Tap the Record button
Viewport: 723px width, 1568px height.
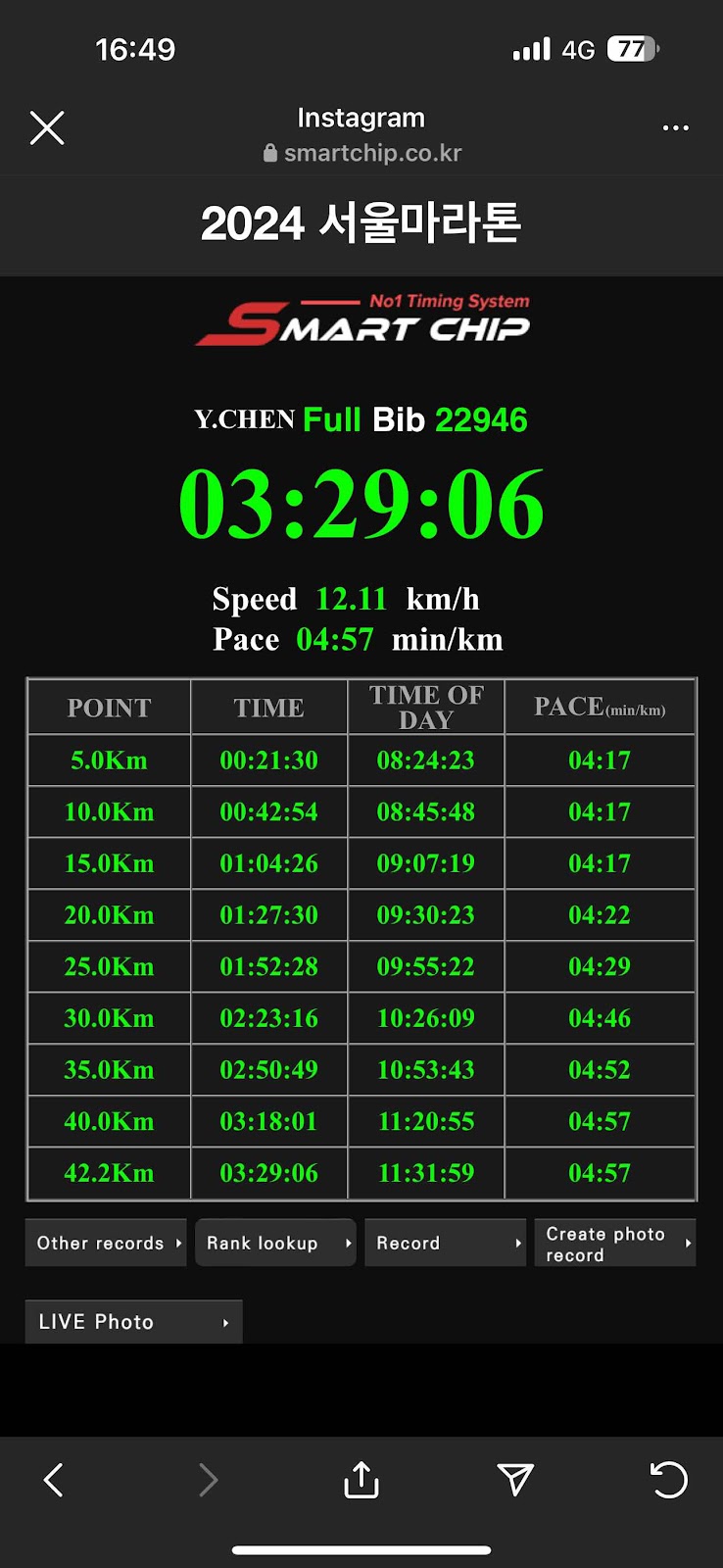point(445,1243)
